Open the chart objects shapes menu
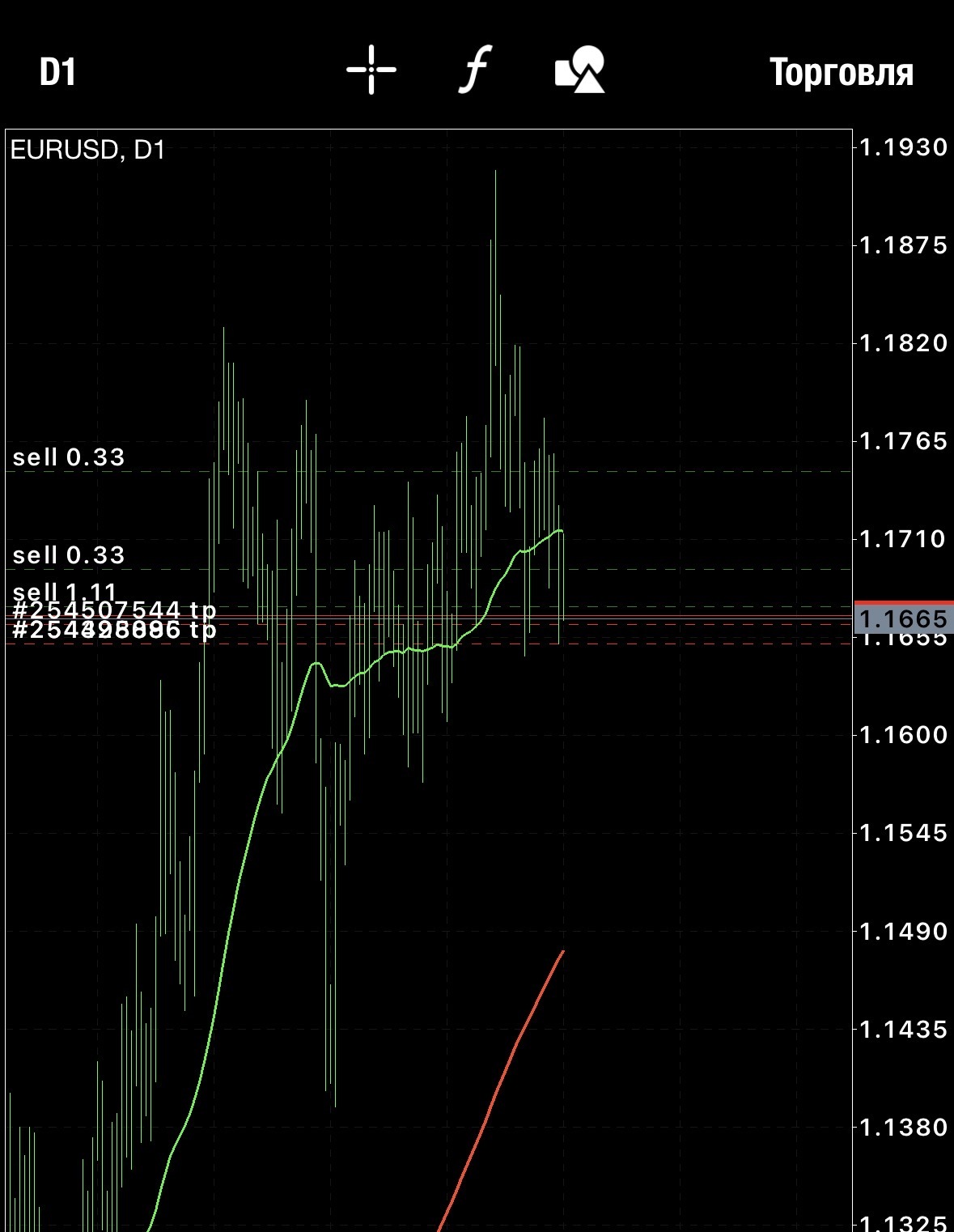Viewport: 954px width, 1232px height. point(579,70)
